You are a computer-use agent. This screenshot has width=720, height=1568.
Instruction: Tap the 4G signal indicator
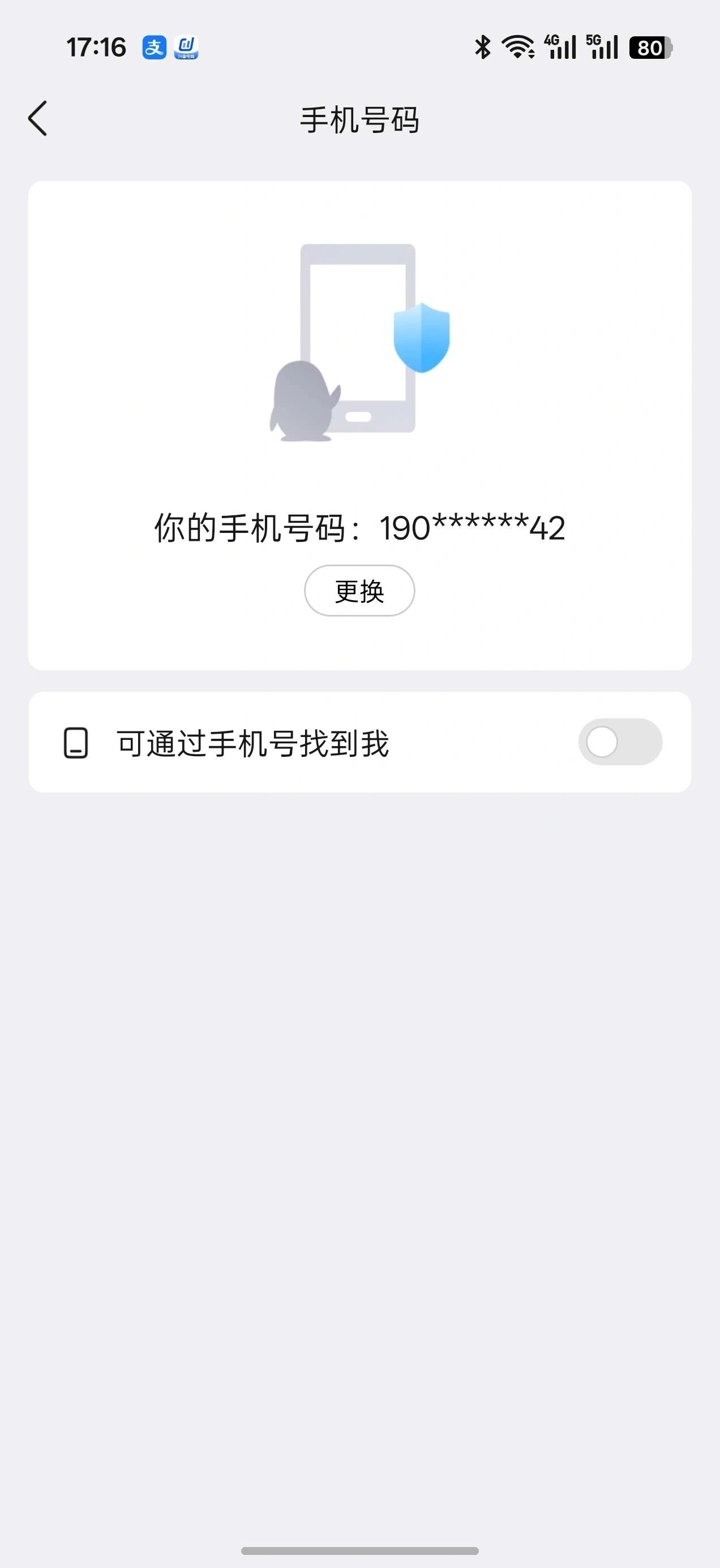[562, 46]
